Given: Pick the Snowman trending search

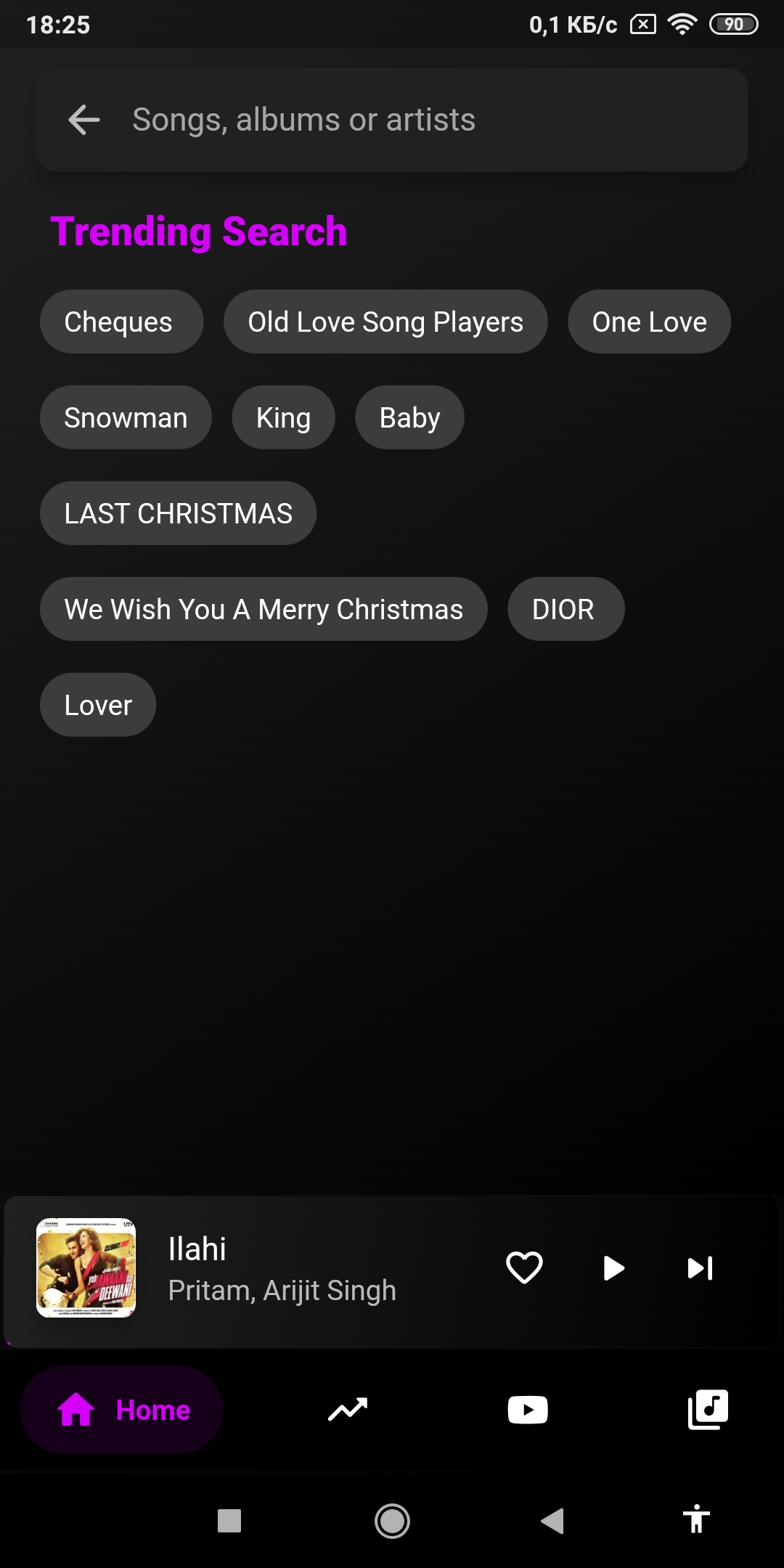Looking at the screenshot, I should [x=126, y=417].
